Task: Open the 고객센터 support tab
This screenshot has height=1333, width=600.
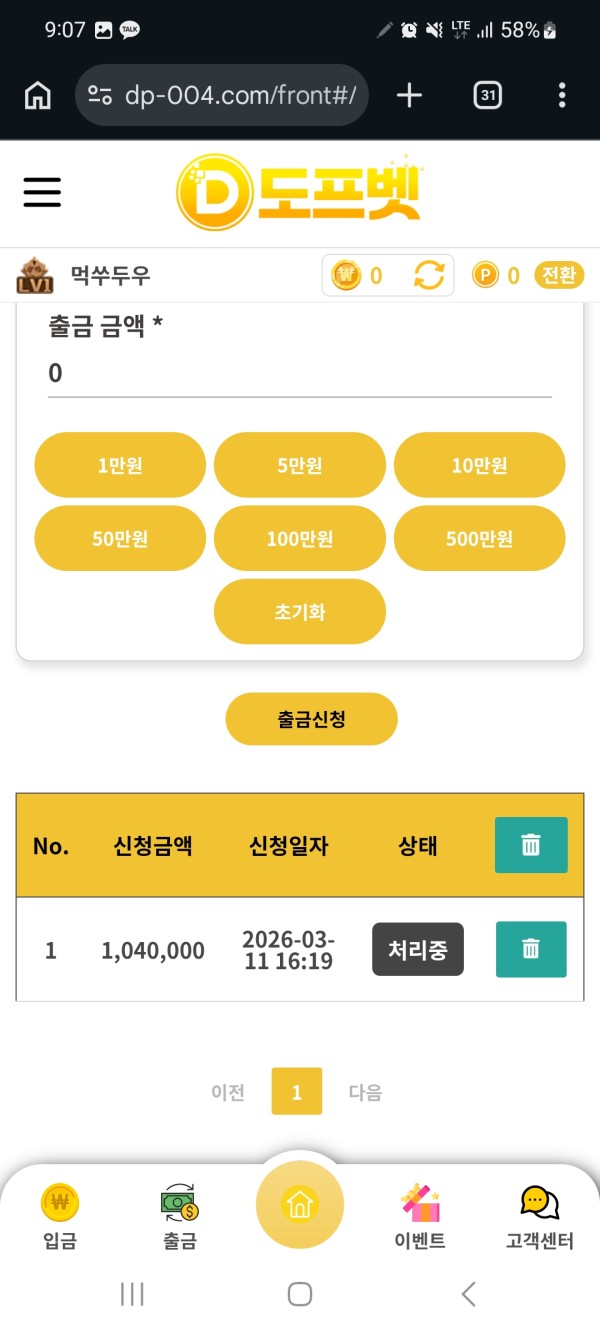Action: 540,1215
